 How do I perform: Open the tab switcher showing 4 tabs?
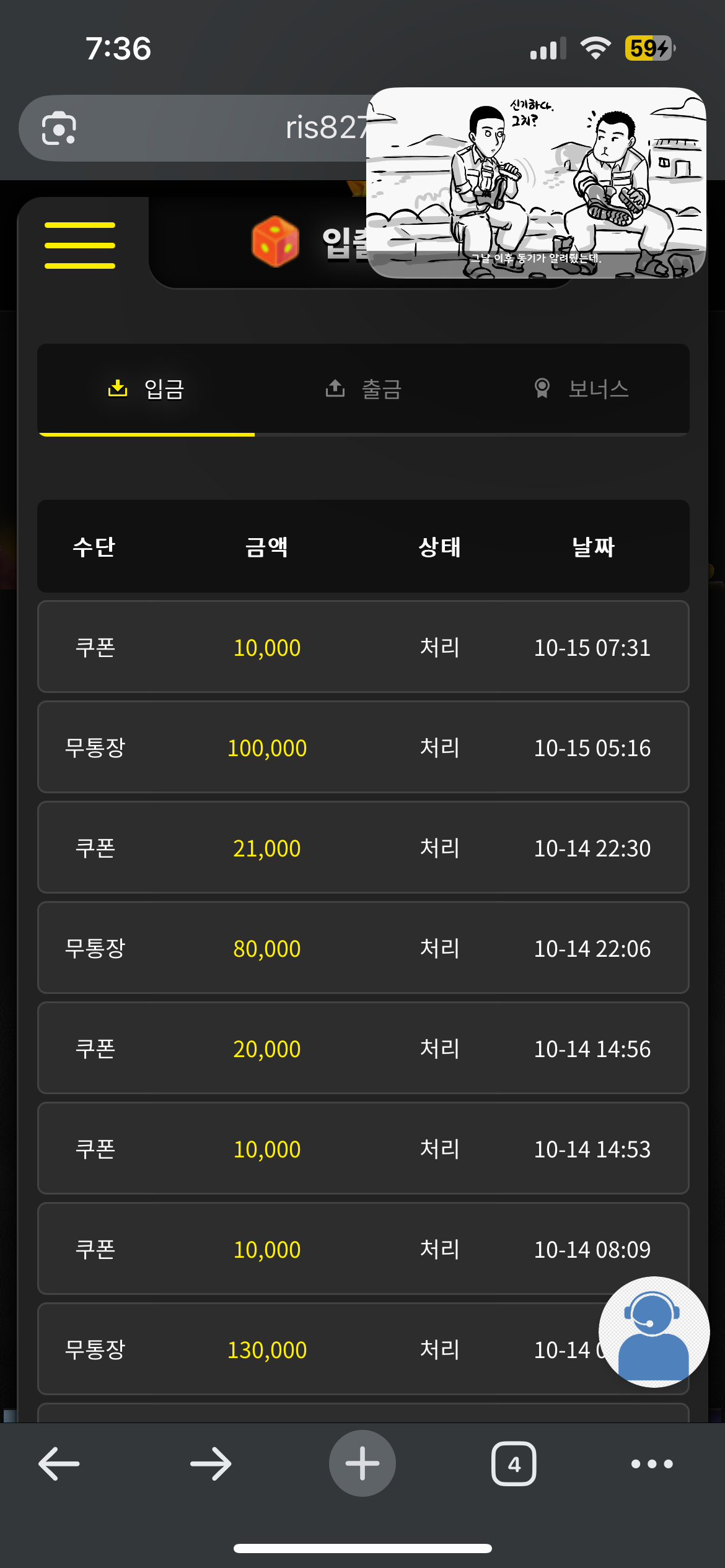point(514,1464)
